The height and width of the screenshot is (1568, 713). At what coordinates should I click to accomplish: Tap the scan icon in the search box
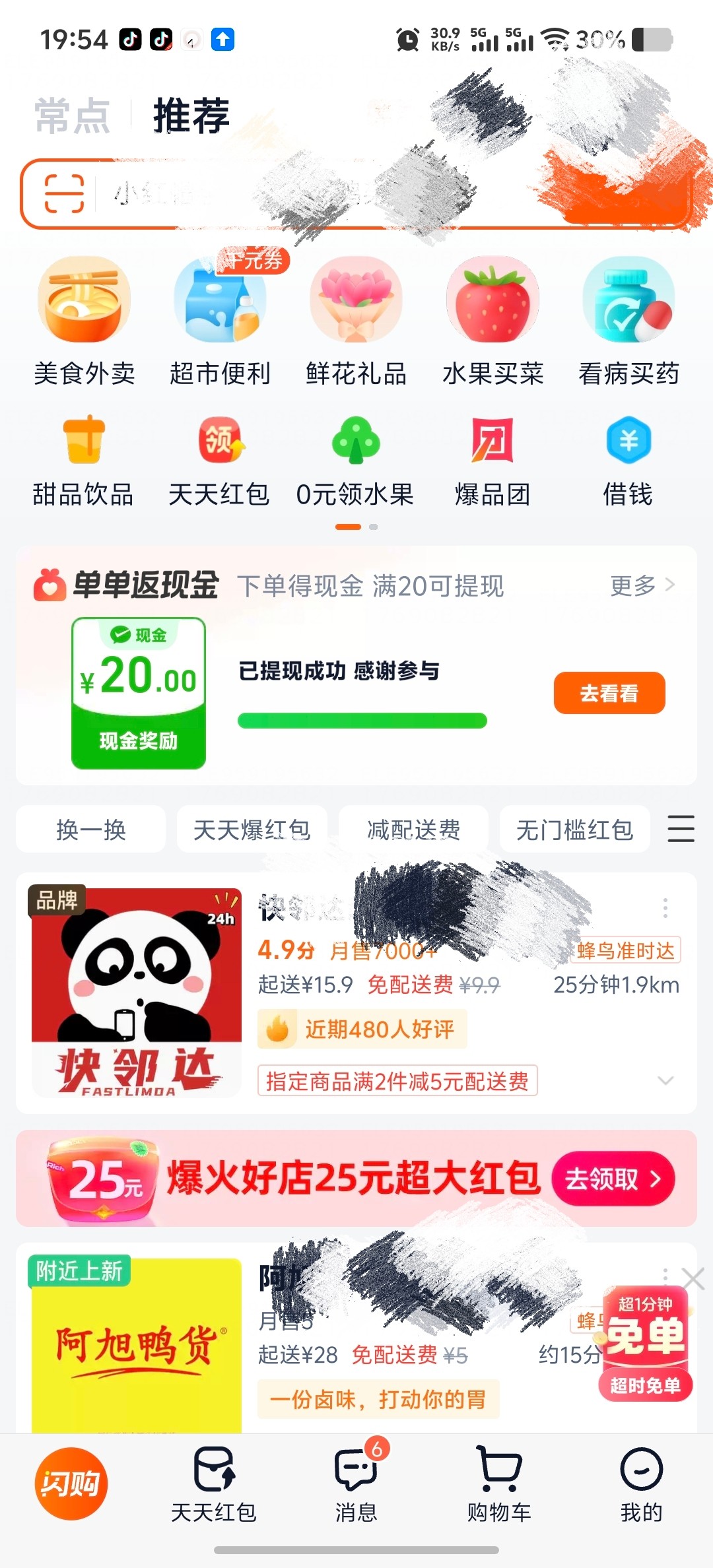click(x=64, y=193)
